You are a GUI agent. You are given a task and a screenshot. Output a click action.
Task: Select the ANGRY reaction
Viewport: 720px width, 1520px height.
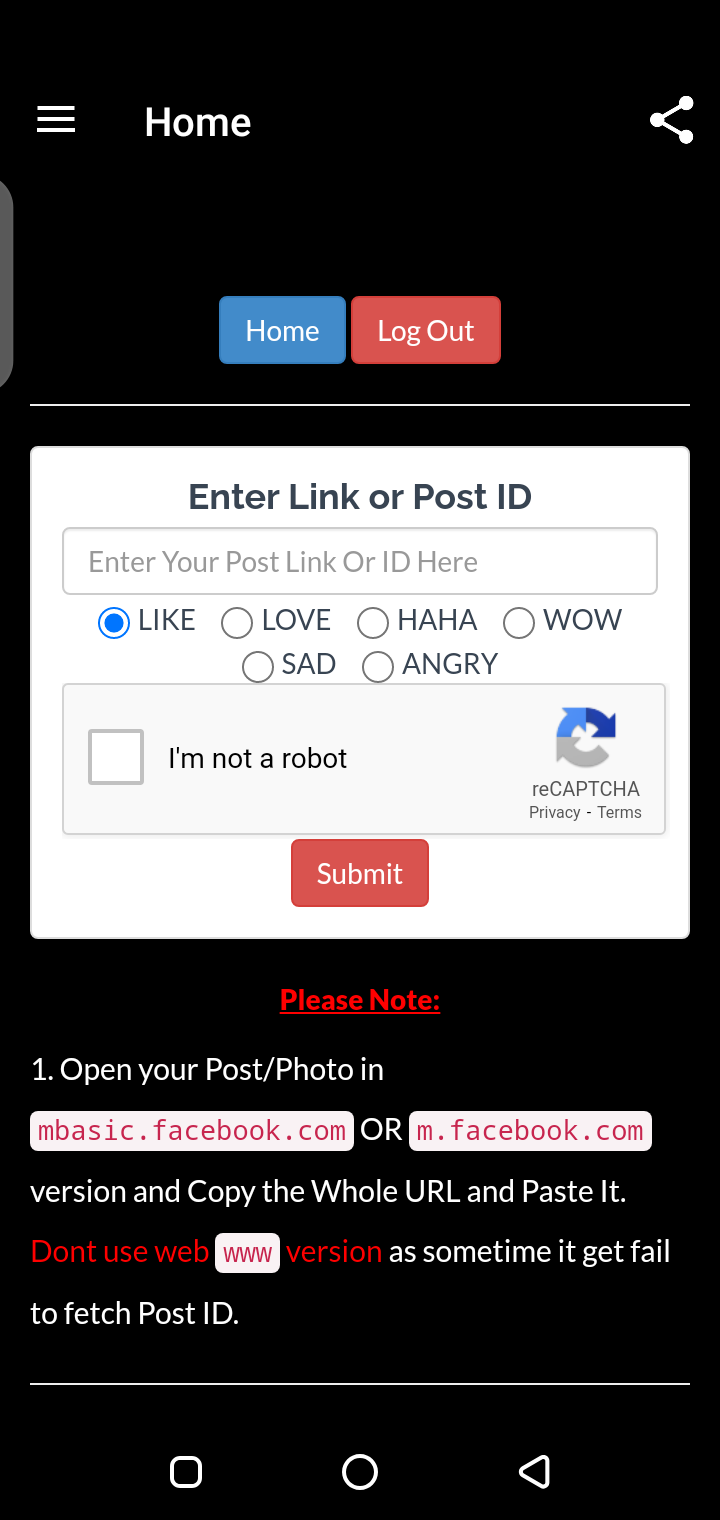(x=378, y=666)
